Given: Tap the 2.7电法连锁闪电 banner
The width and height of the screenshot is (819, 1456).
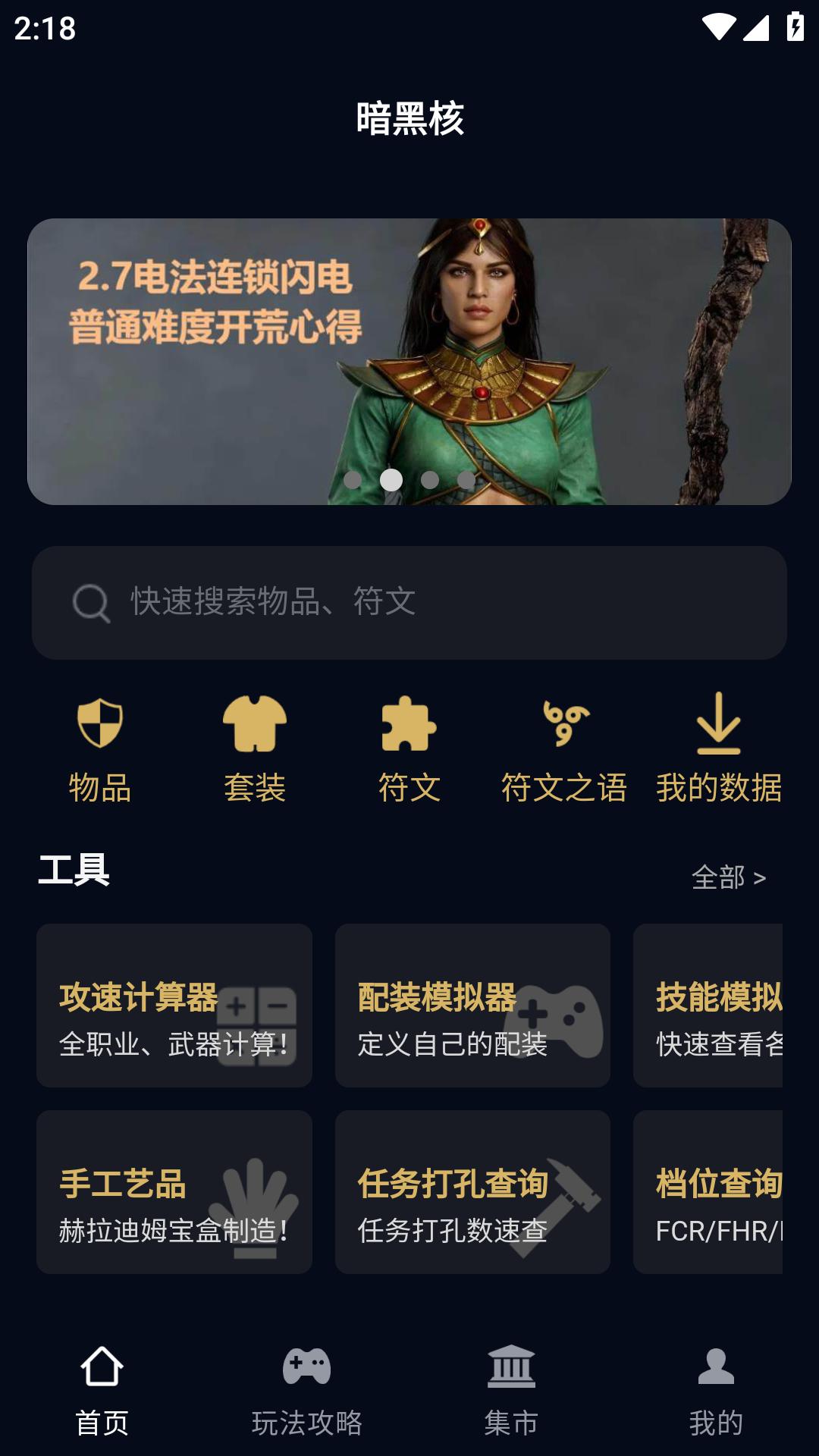Looking at the screenshot, I should point(409,356).
